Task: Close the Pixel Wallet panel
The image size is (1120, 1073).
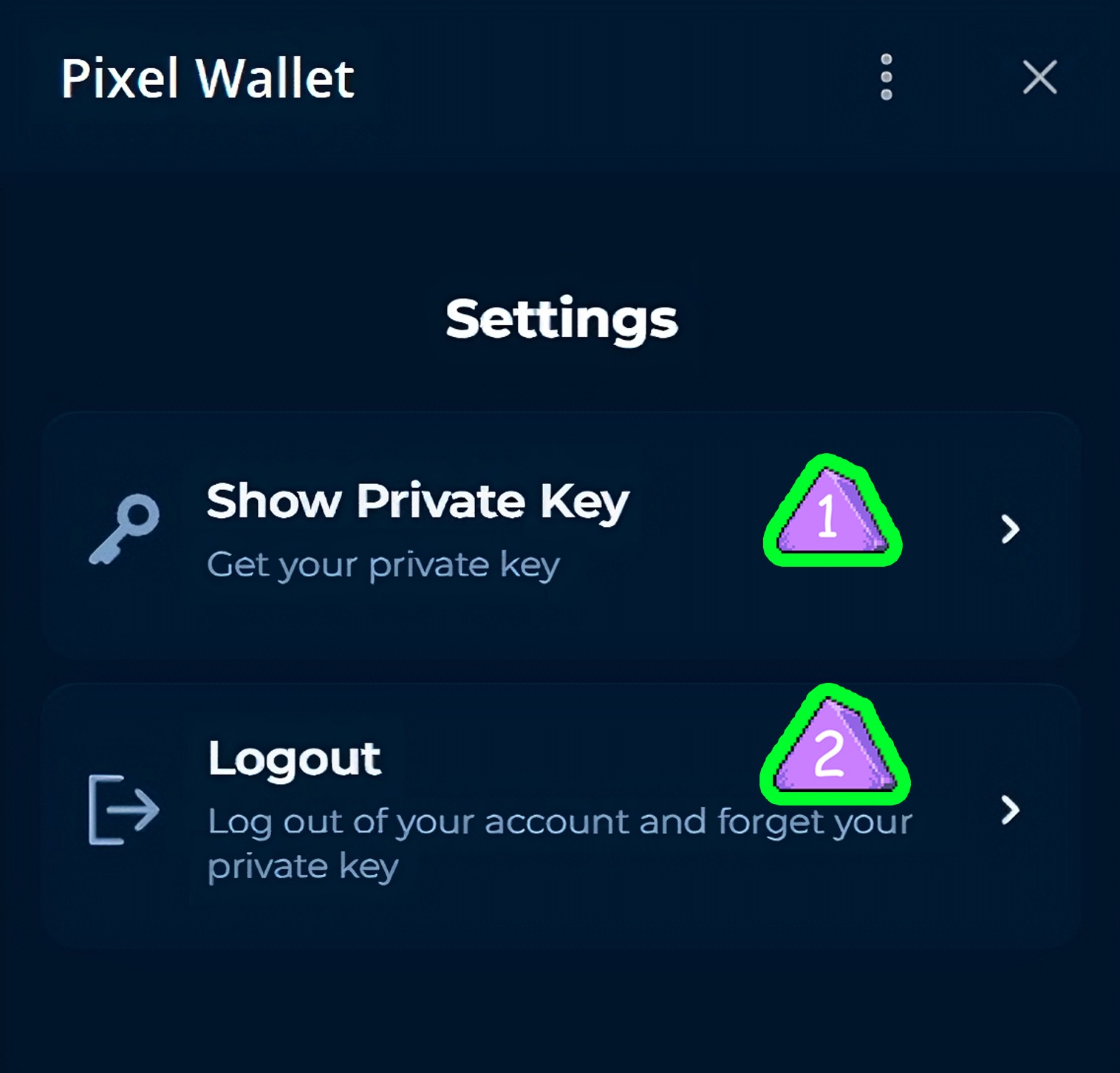Action: click(x=1039, y=77)
